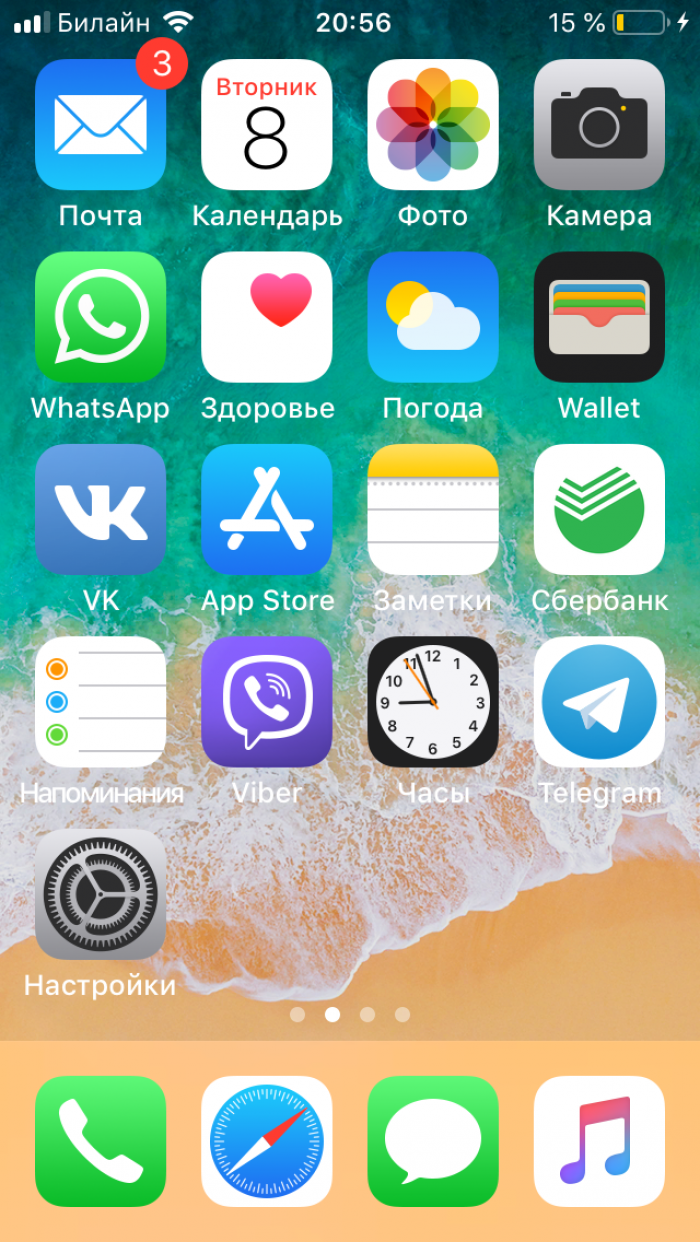Screen dimensions: 700x1242
Task: Open the Заметки notes app
Action: tap(433, 510)
